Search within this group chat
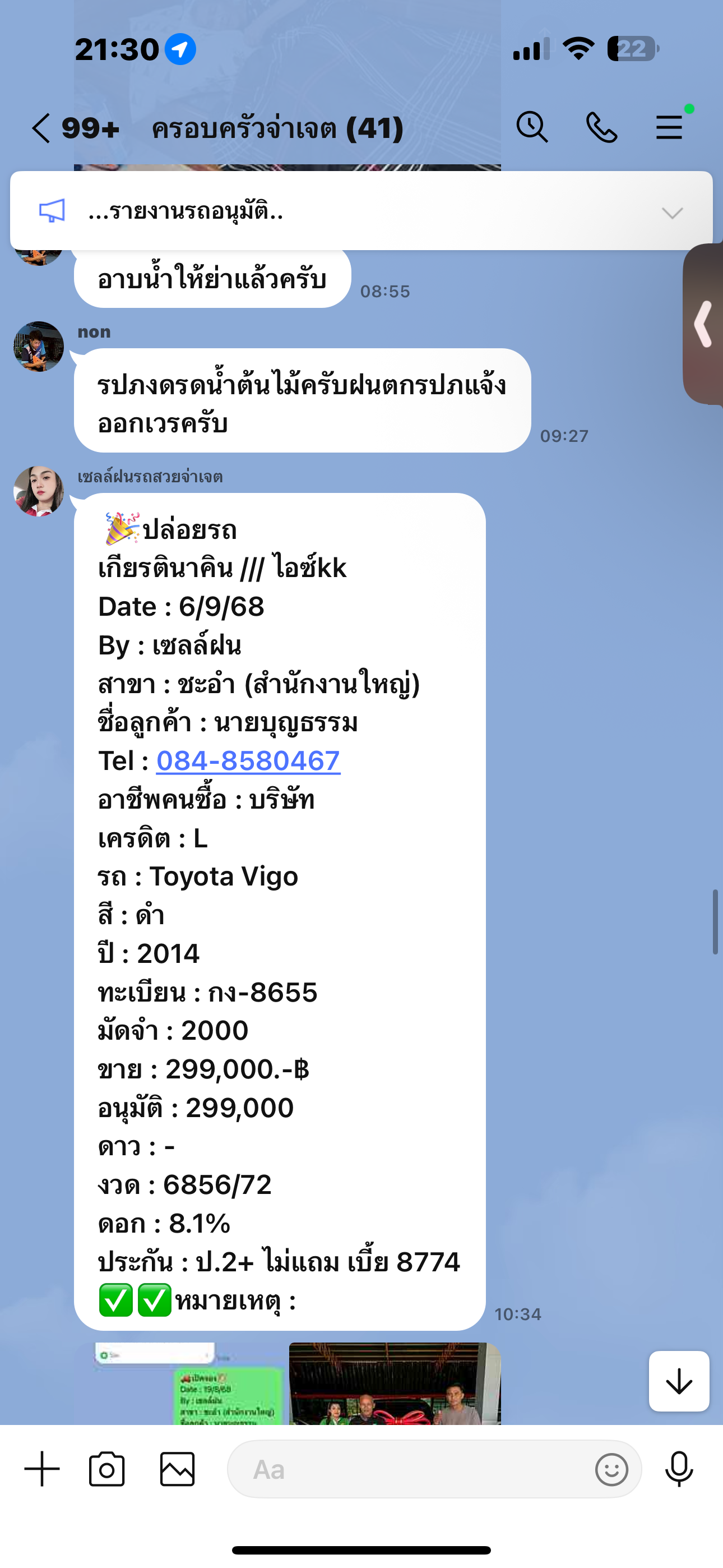The image size is (723, 1568). [x=532, y=127]
